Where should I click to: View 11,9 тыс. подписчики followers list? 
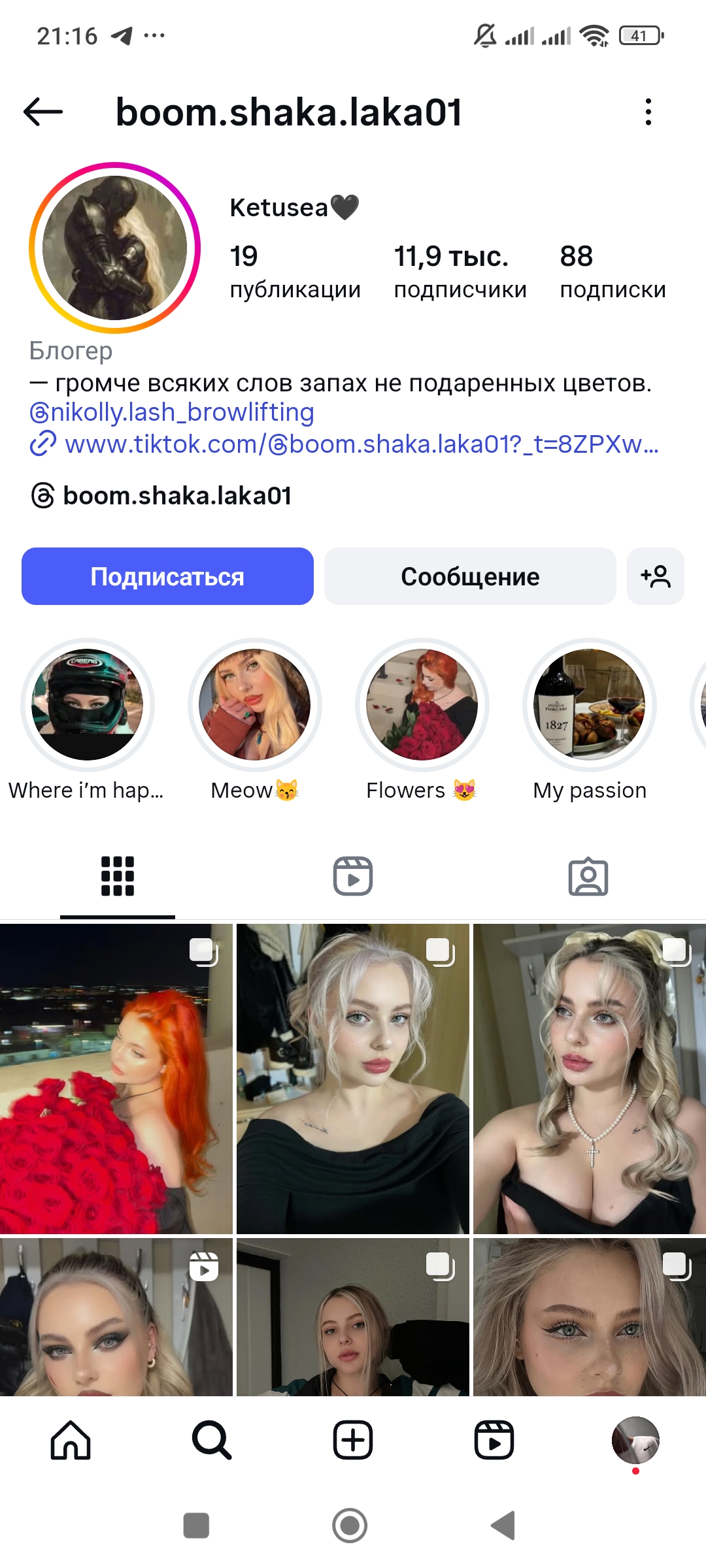coord(460,271)
